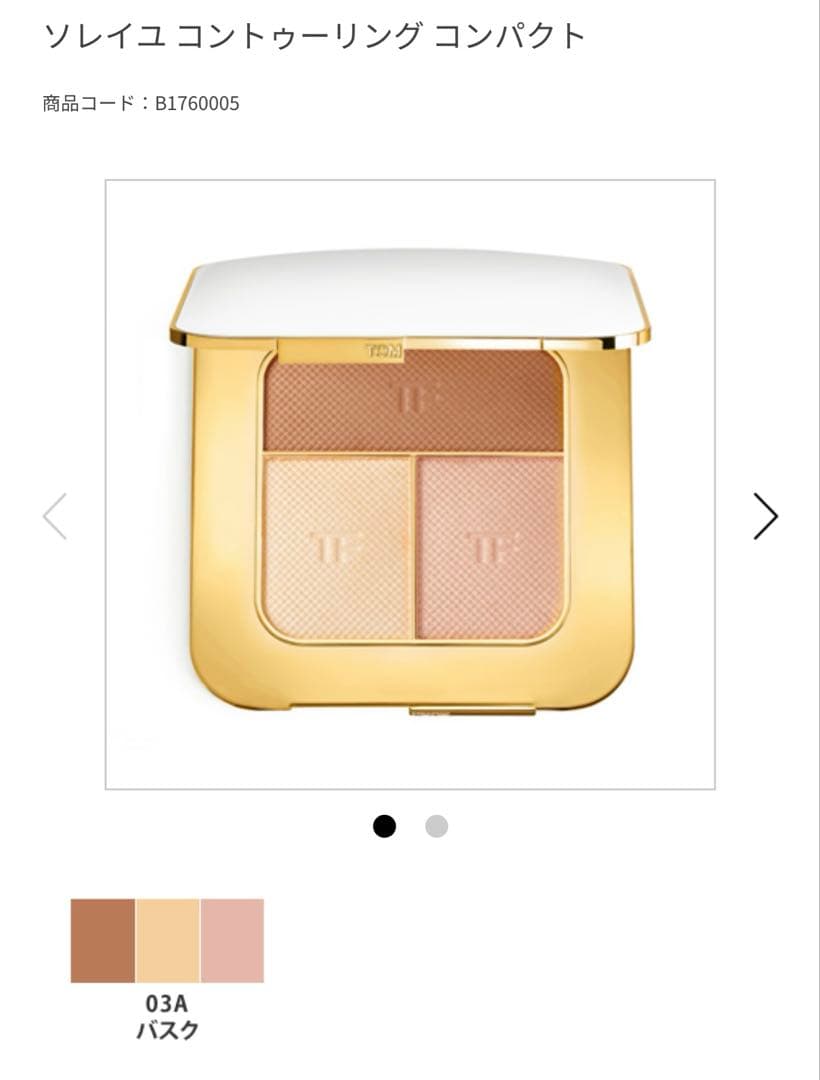The image size is (820, 1080).
Task: Show the next product image
Action: [765, 516]
